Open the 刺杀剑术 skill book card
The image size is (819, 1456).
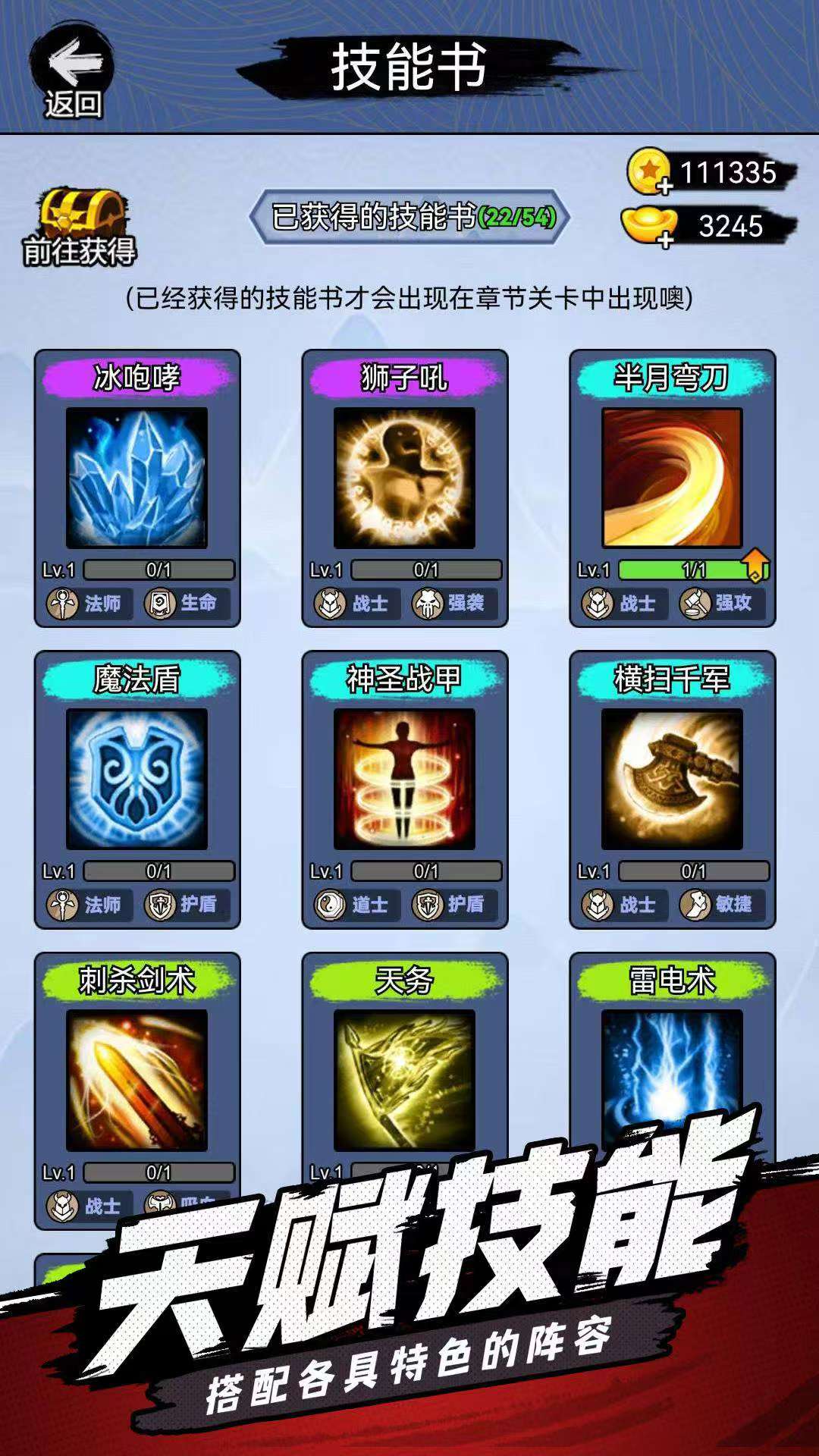[136, 1079]
